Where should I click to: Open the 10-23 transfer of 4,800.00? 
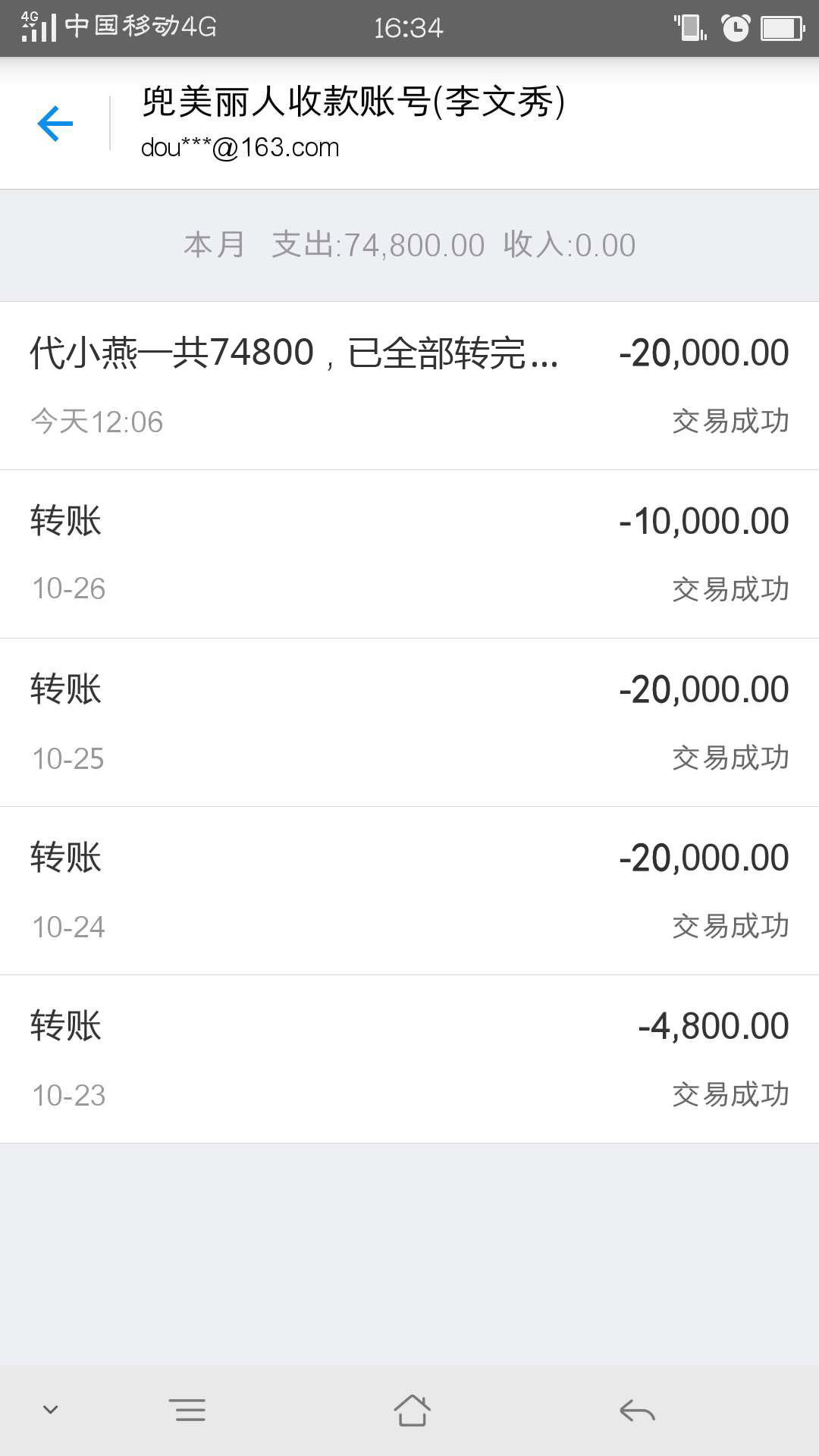(409, 1059)
